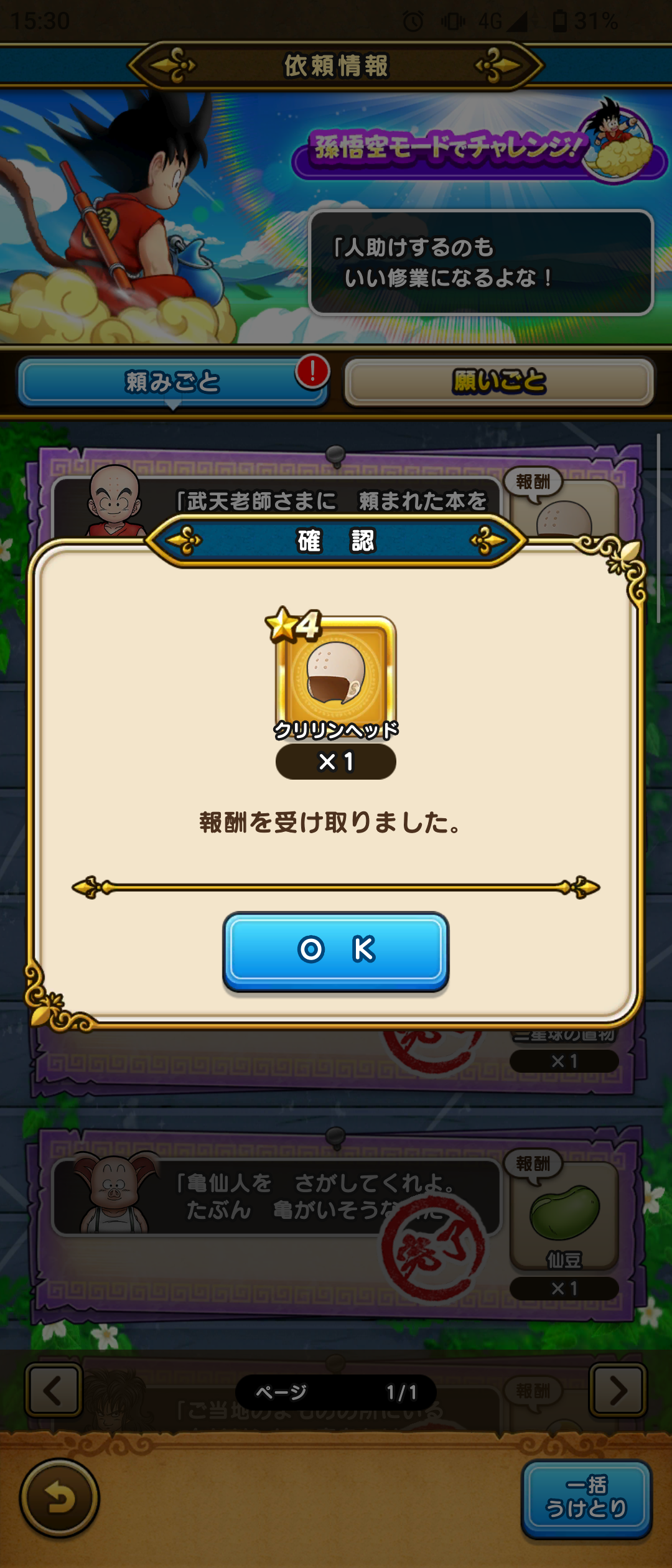
Task: Go back with the round return arrow
Action: pyautogui.click(x=60, y=1499)
